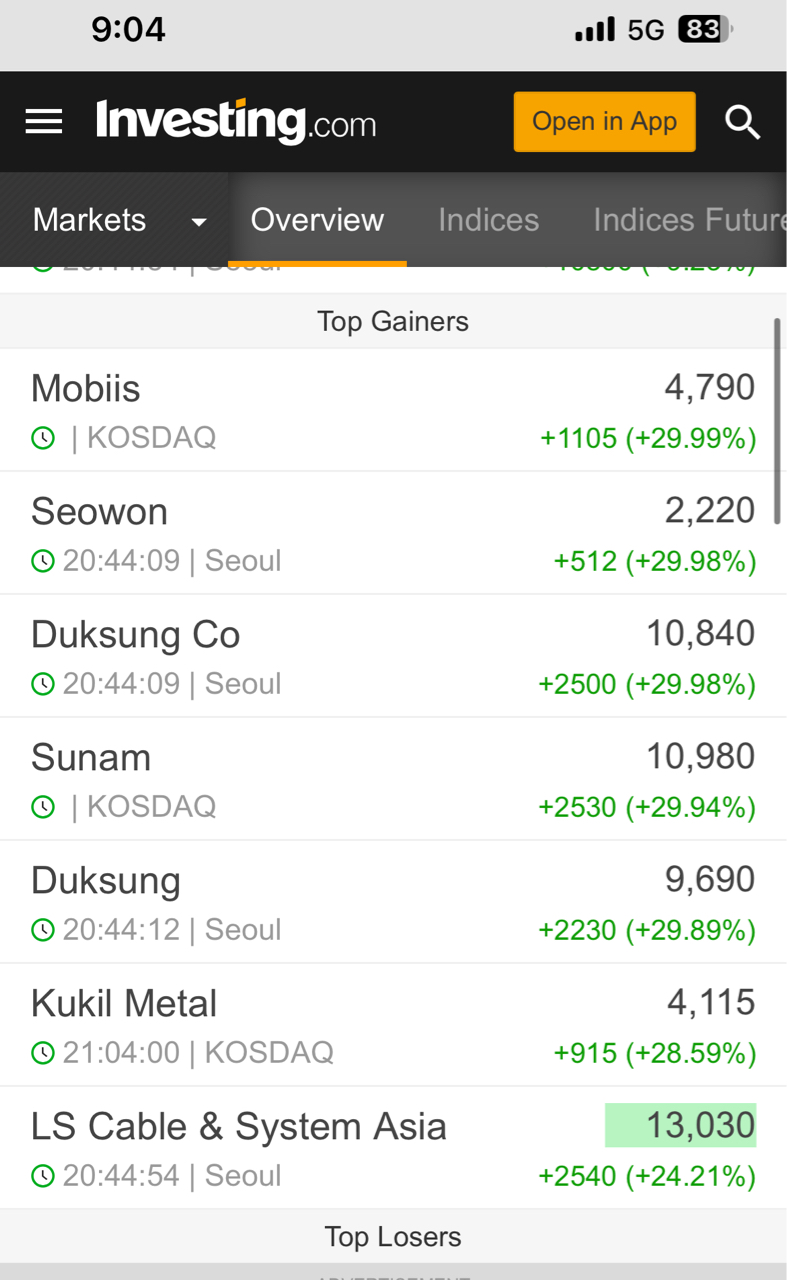Switch to the Indices Futures tab
Image resolution: width=787 pixels, height=1280 pixels.
pos(690,220)
